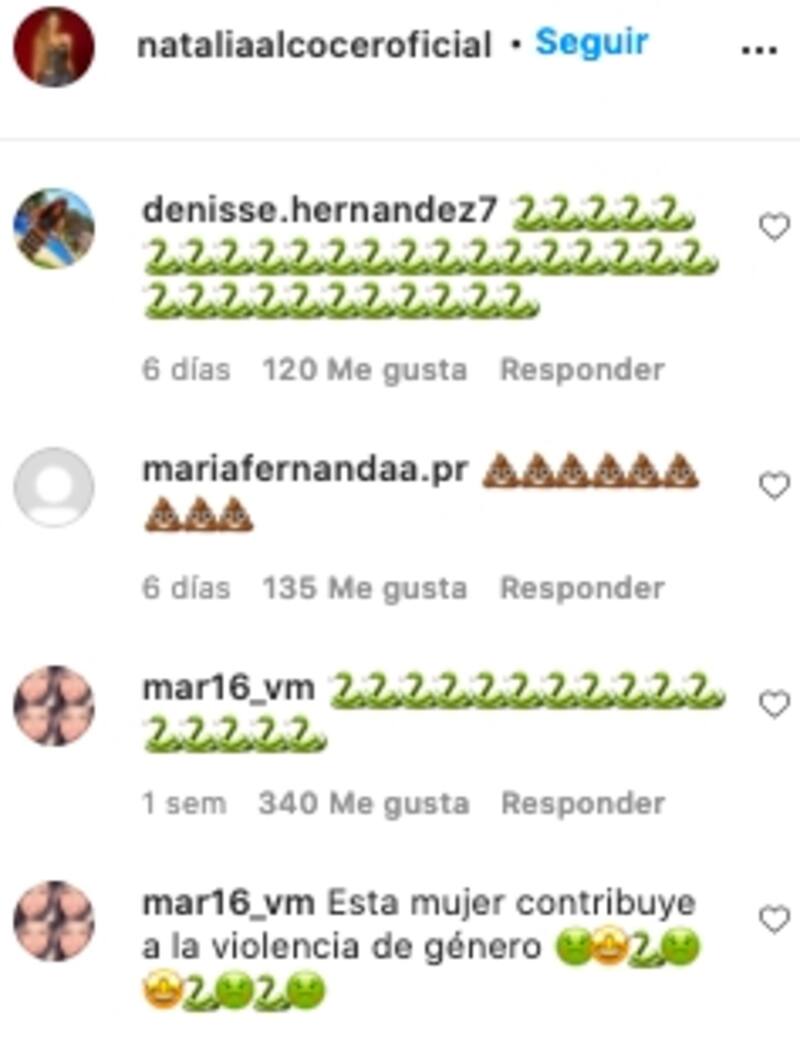
Task: Open nataliaalcoceroficial username link
Action: (315, 44)
